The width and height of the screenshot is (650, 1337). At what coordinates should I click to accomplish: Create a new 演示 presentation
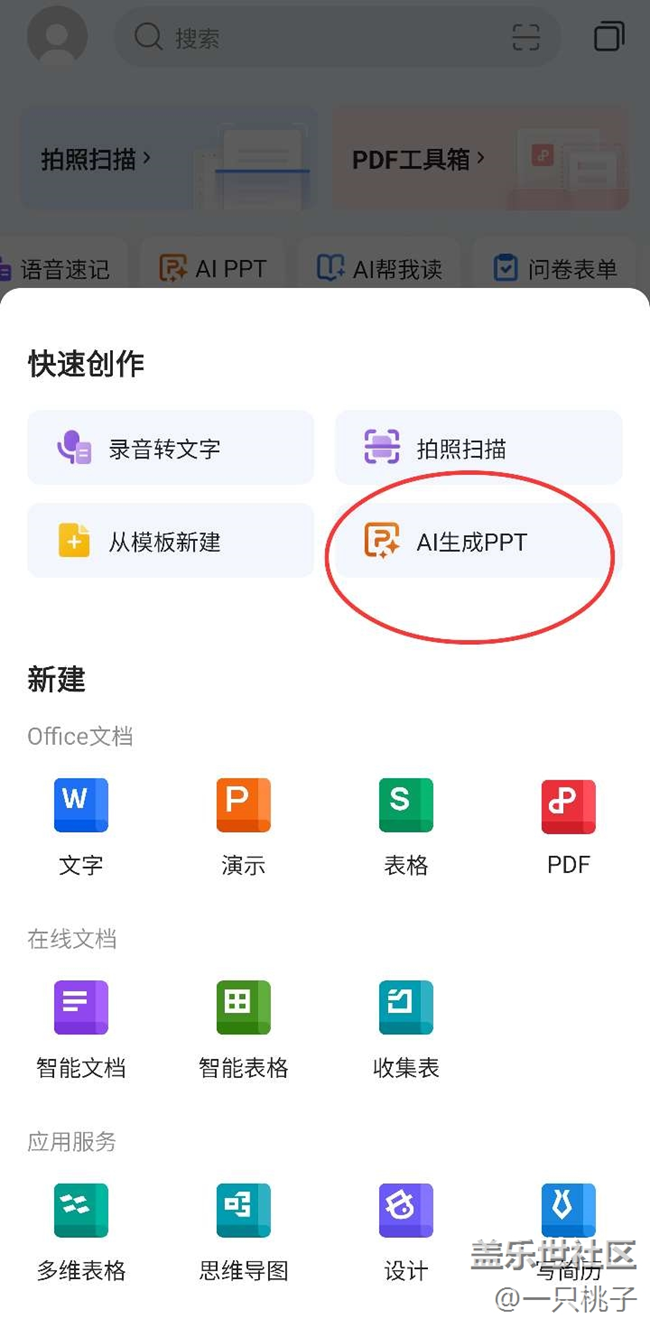point(243,827)
